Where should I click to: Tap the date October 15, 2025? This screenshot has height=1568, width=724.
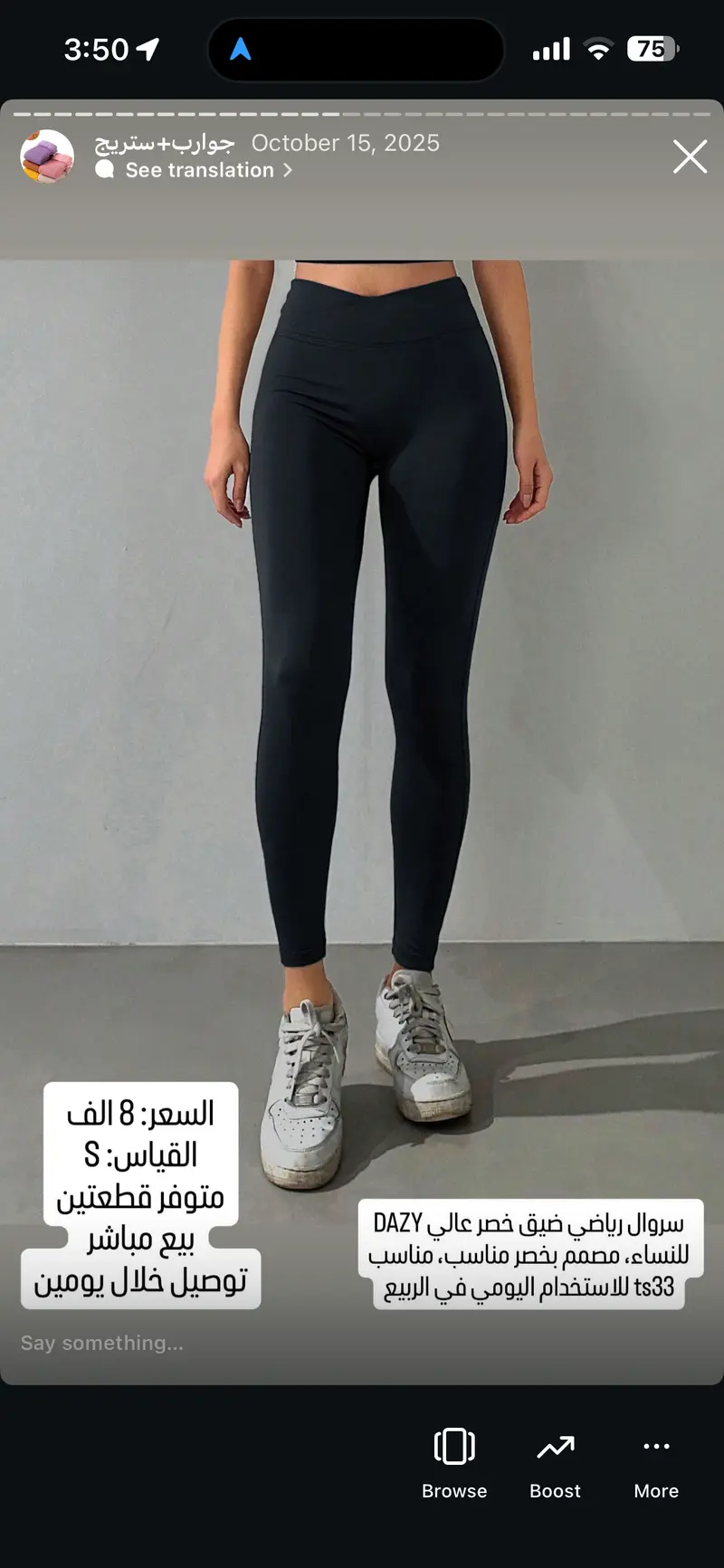point(347,142)
